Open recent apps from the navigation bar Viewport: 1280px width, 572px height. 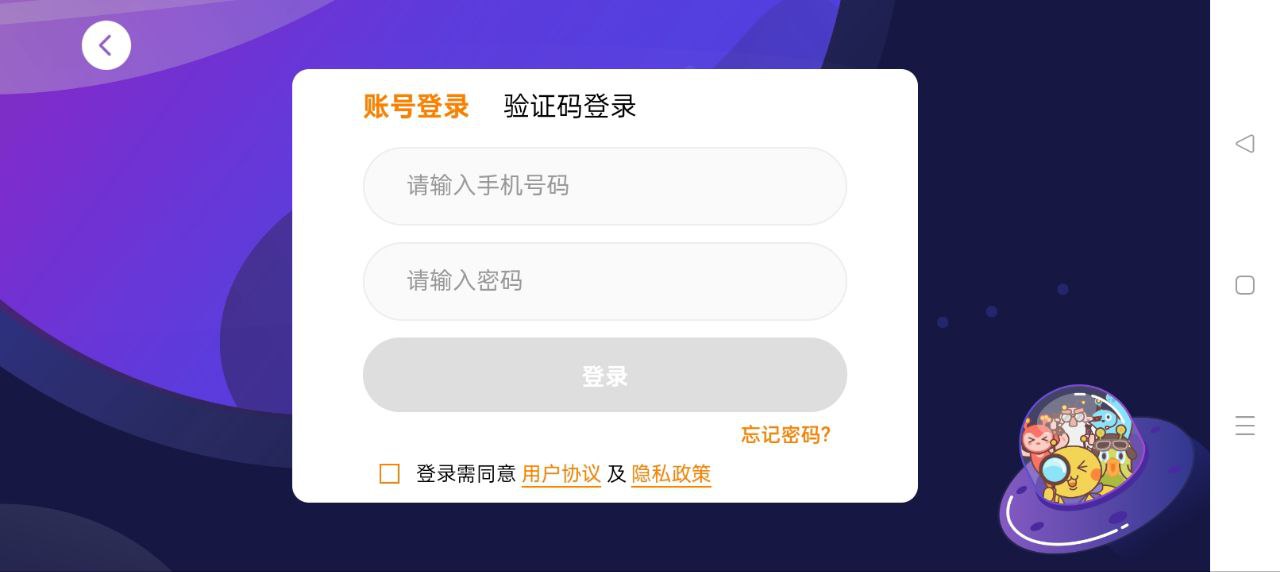pos(1245,426)
